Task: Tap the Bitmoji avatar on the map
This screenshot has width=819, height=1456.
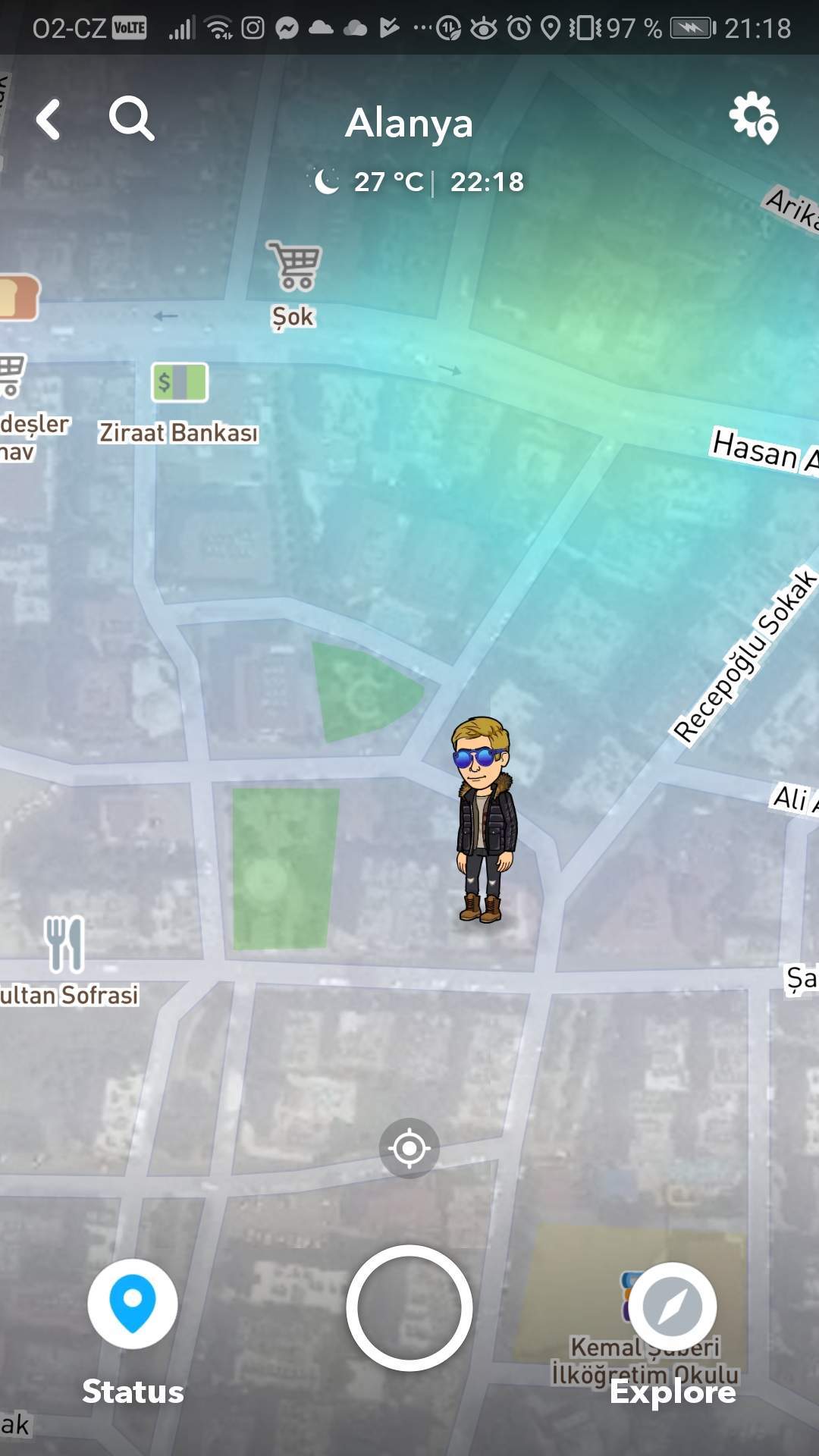Action: pos(485,819)
